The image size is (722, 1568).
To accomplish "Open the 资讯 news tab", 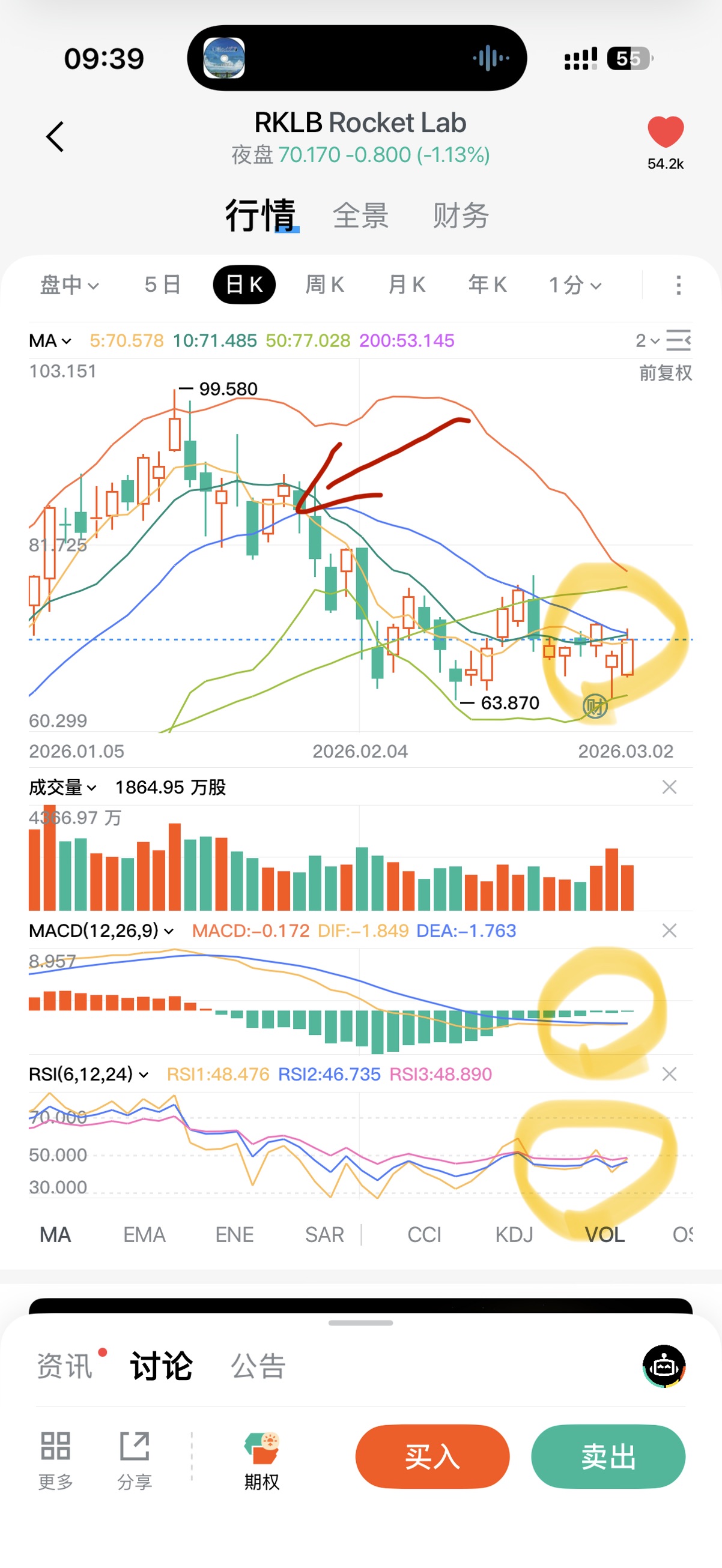I will 65,1366.
